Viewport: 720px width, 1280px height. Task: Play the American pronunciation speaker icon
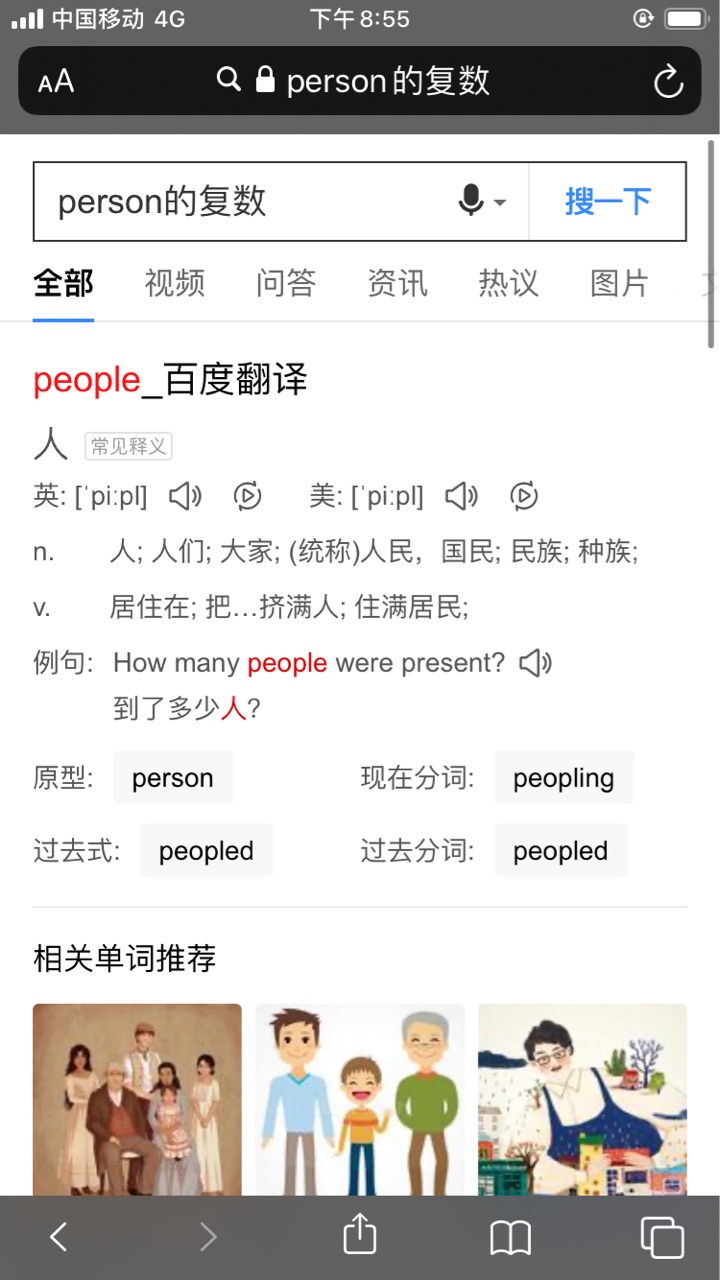click(x=462, y=496)
